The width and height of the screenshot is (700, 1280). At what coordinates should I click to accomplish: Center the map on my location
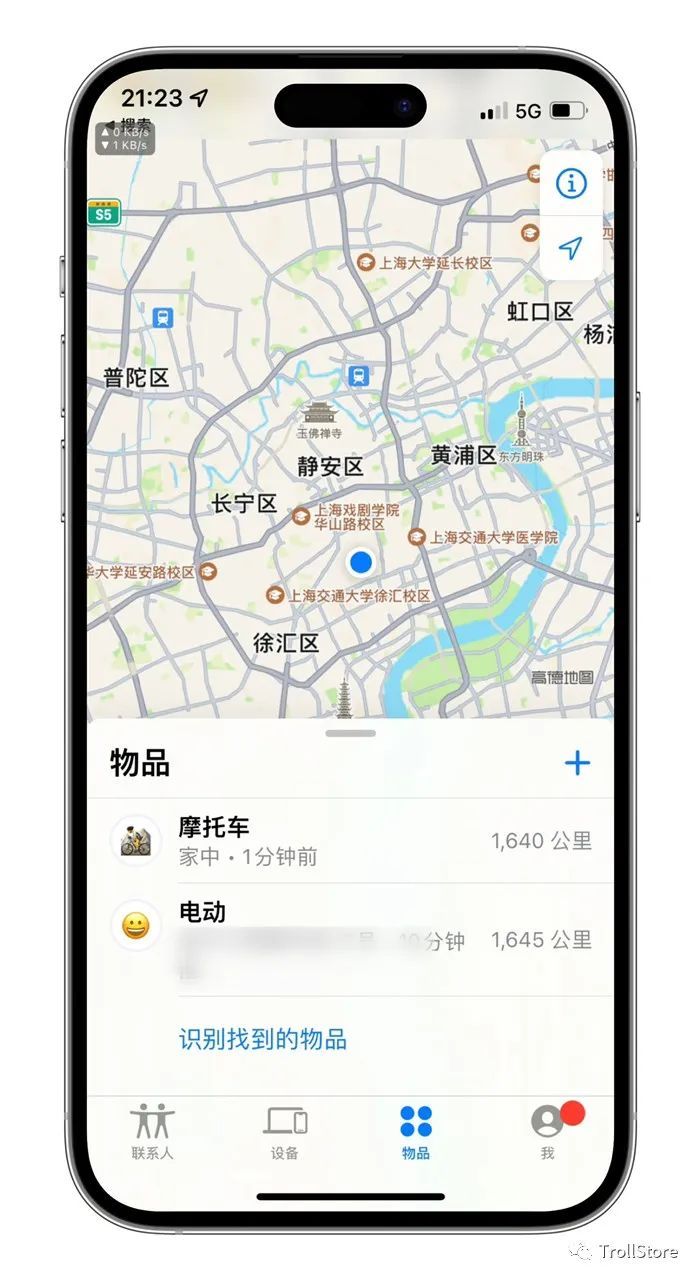point(571,248)
